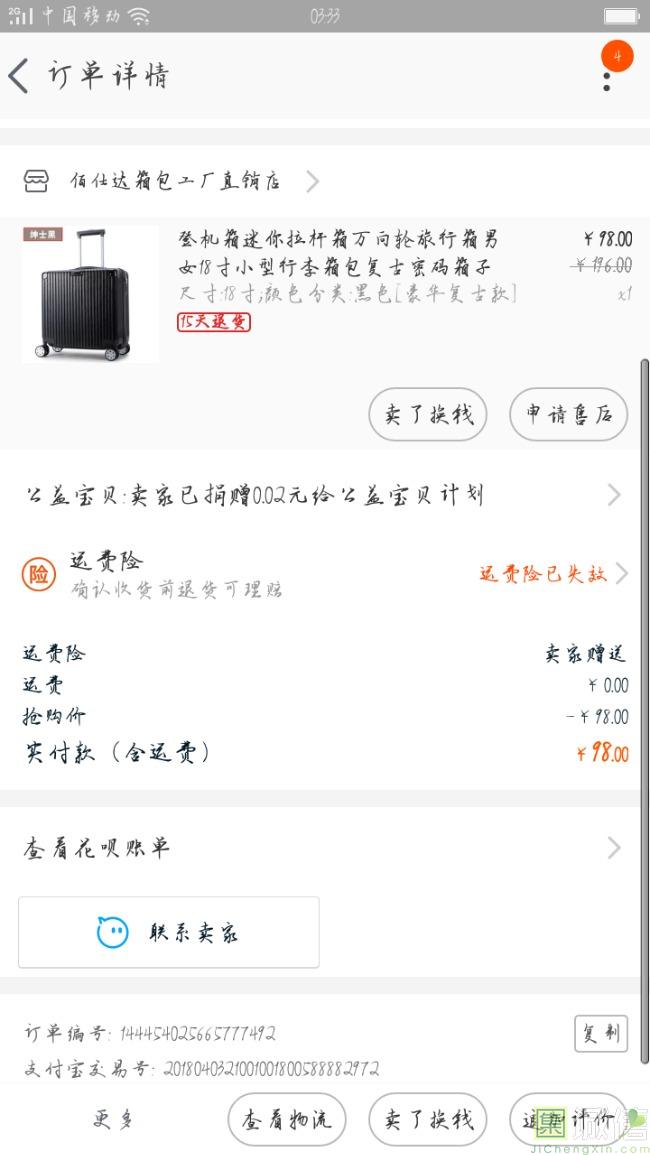Open the overflow menu with badge
Image resolution: width=650 pixels, height=1155 pixels.
coord(607,81)
